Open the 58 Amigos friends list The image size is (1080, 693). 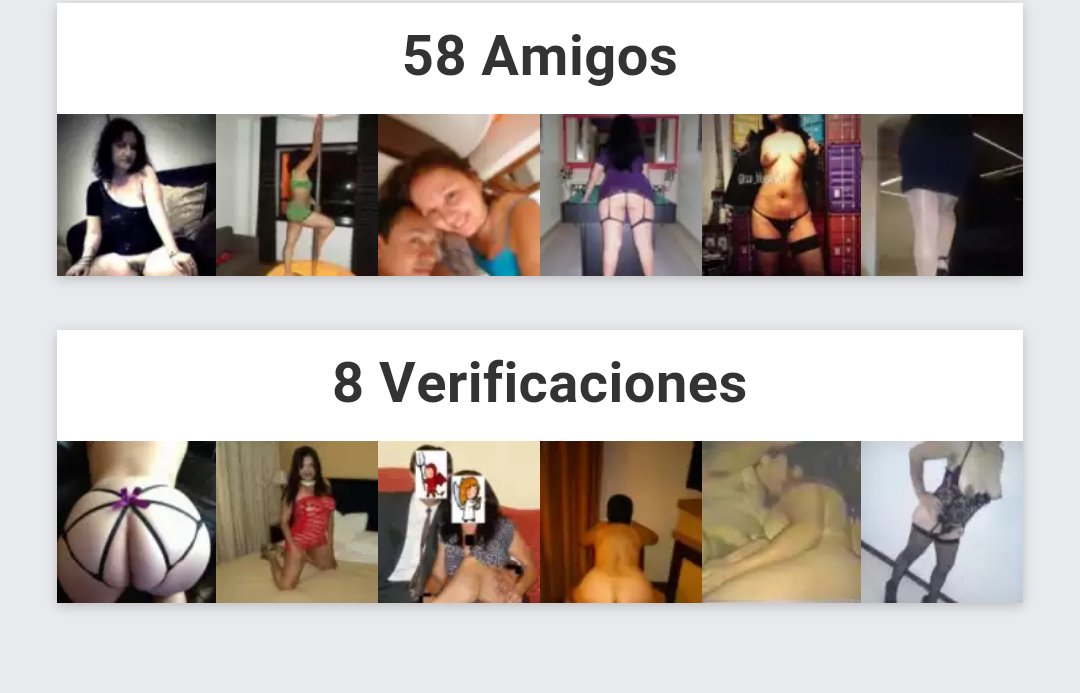[x=540, y=57]
